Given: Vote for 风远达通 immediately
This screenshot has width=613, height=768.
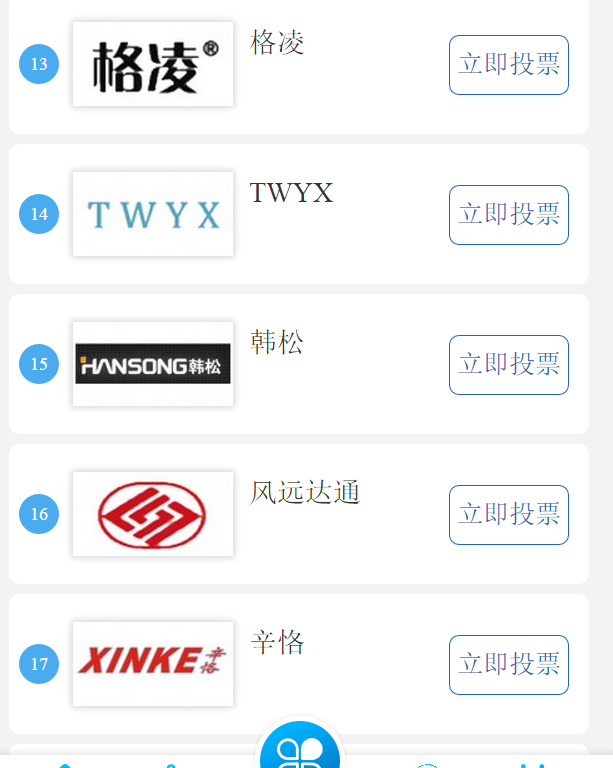Looking at the screenshot, I should 508,515.
